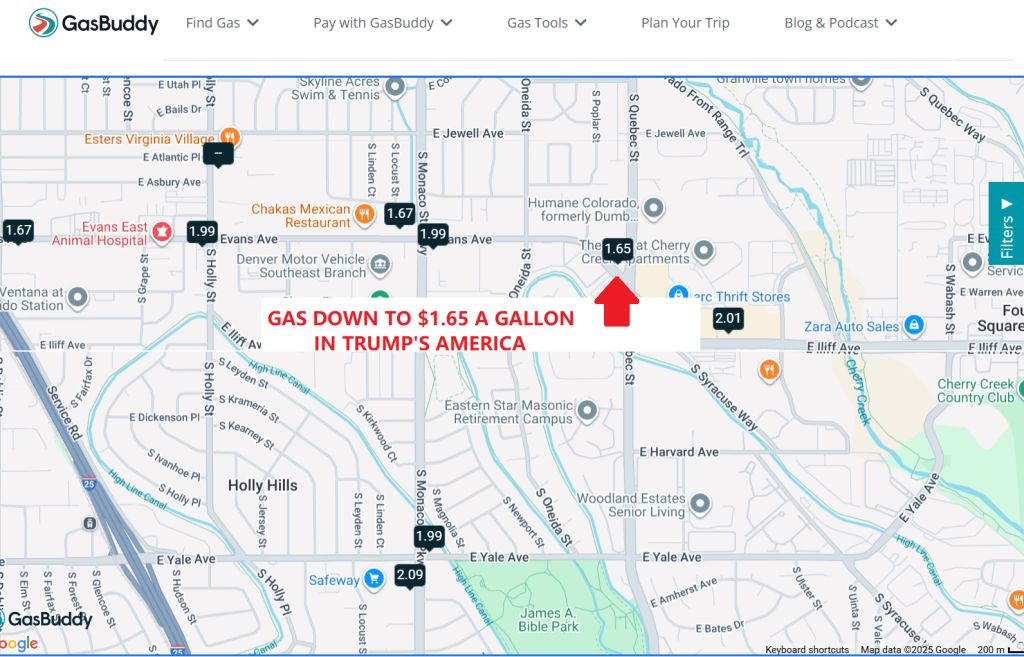This screenshot has height=657, width=1024.
Task: Expand the Pay with GasBuddy menu
Action: pyautogui.click(x=383, y=23)
